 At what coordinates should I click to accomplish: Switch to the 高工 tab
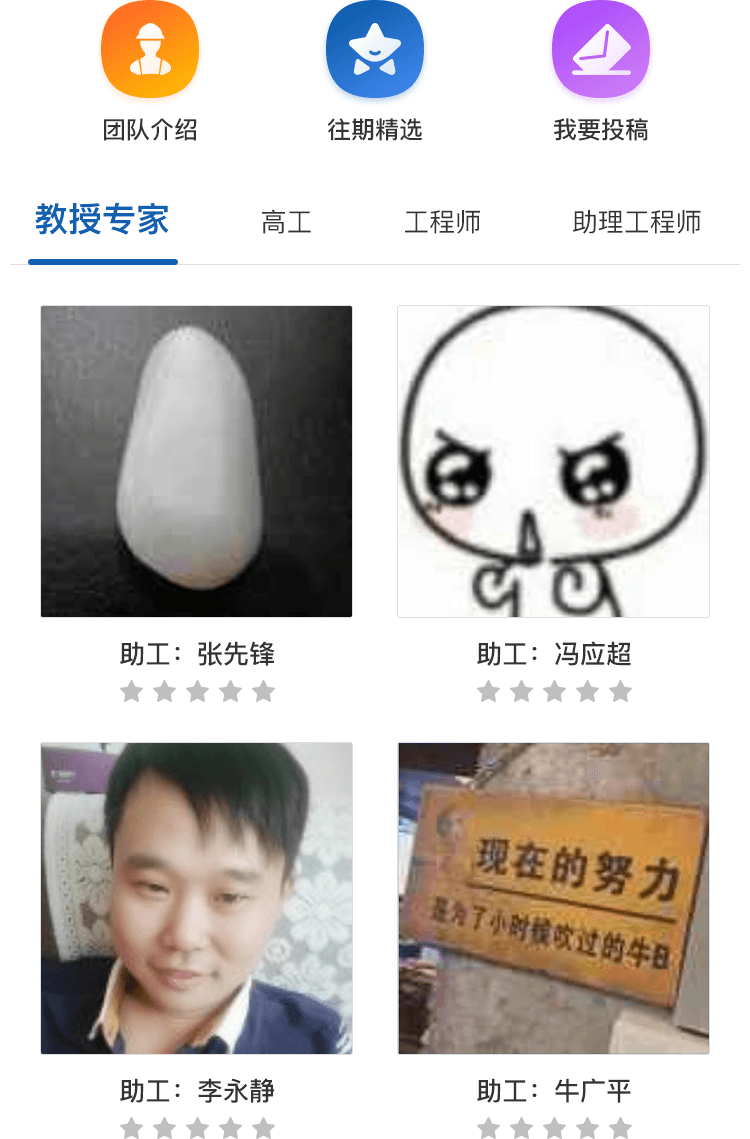tap(286, 222)
